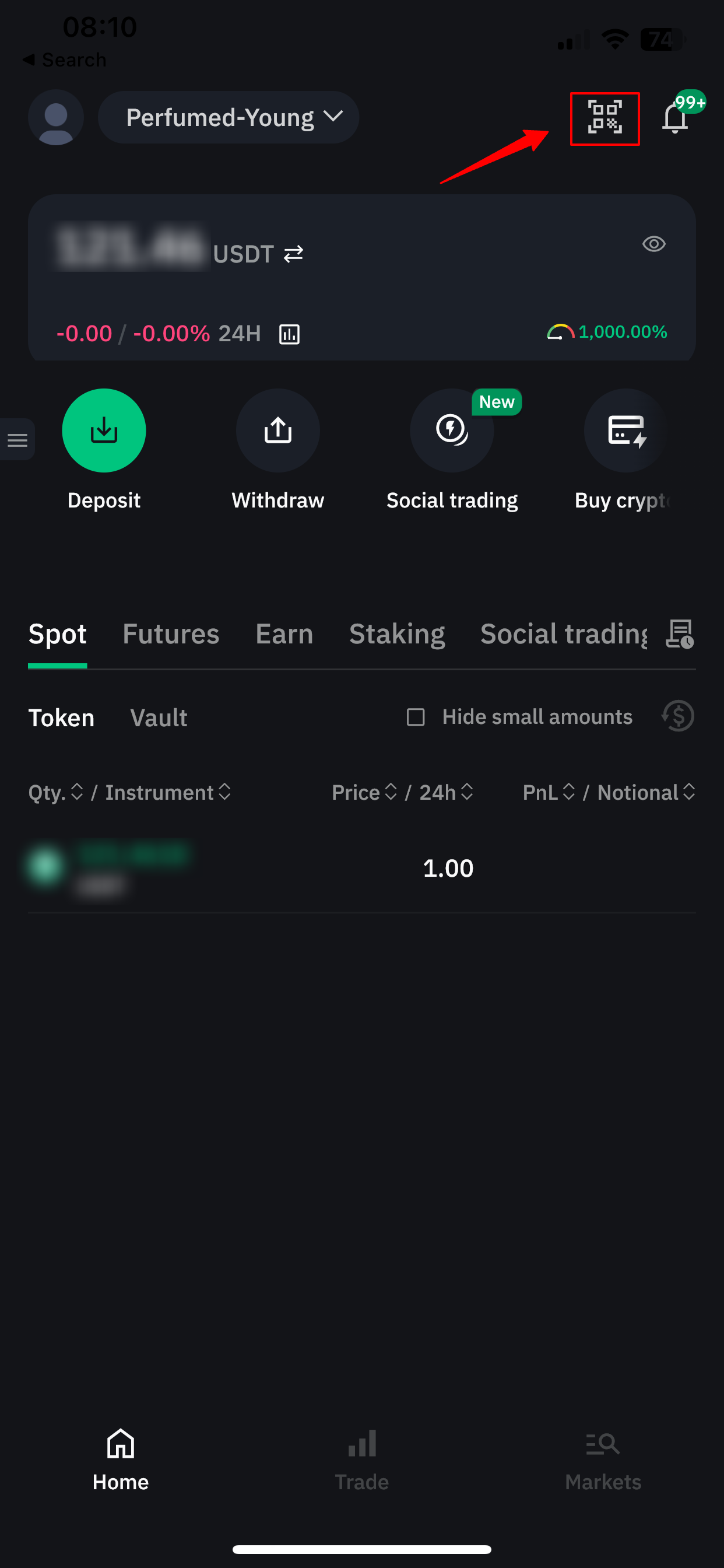Screen dimensions: 724x1568
Task: Open the side menu handle
Action: [17, 439]
